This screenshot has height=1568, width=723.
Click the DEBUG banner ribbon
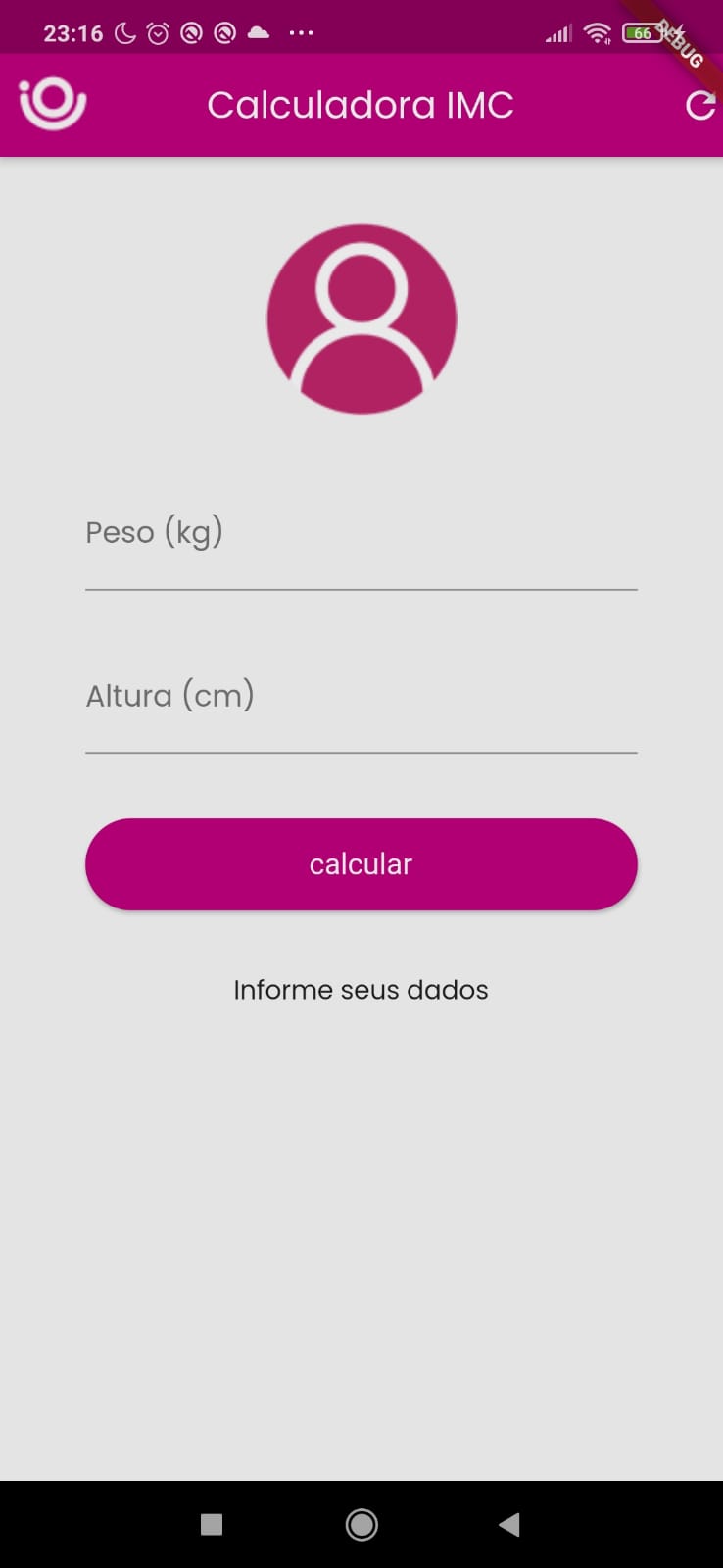[682, 41]
